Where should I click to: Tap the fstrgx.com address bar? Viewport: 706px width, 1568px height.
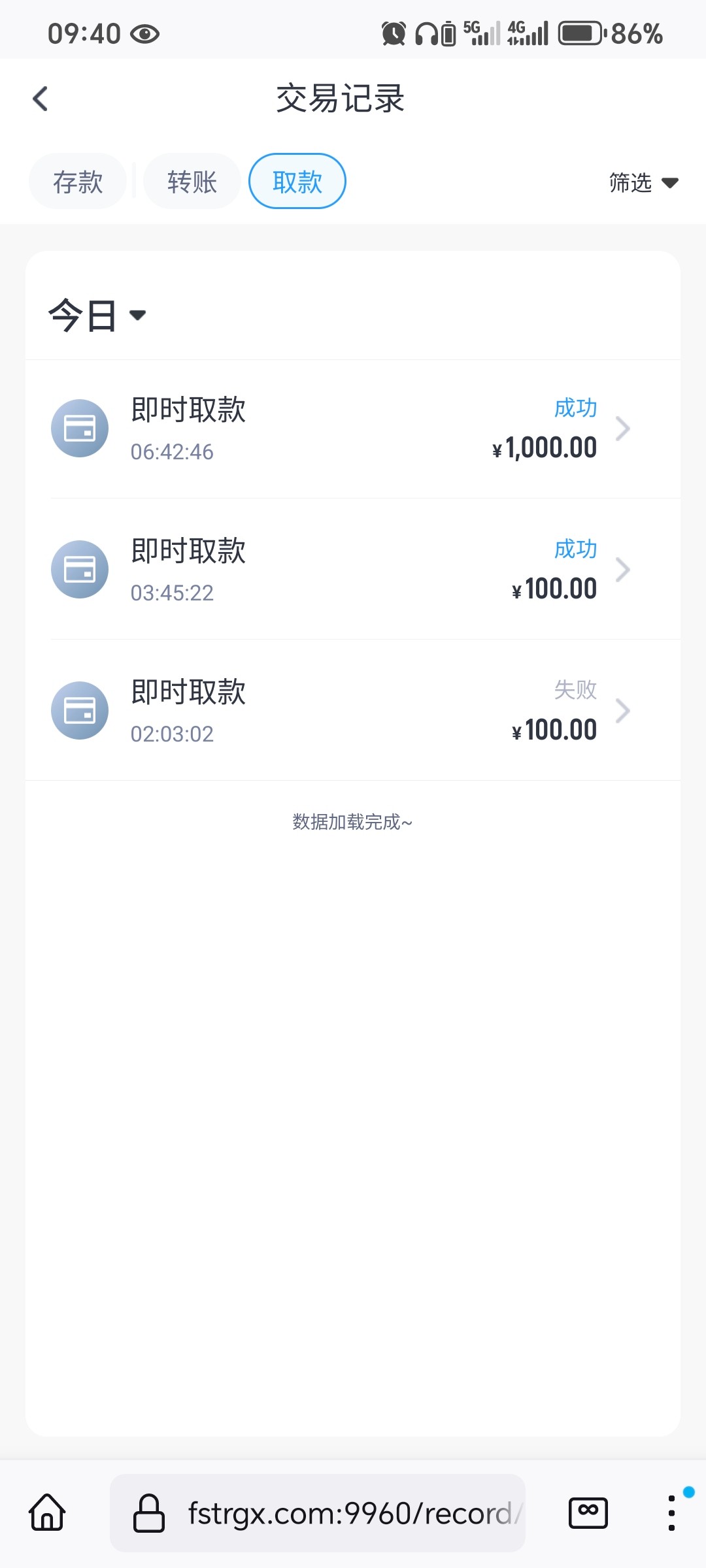click(x=318, y=1513)
